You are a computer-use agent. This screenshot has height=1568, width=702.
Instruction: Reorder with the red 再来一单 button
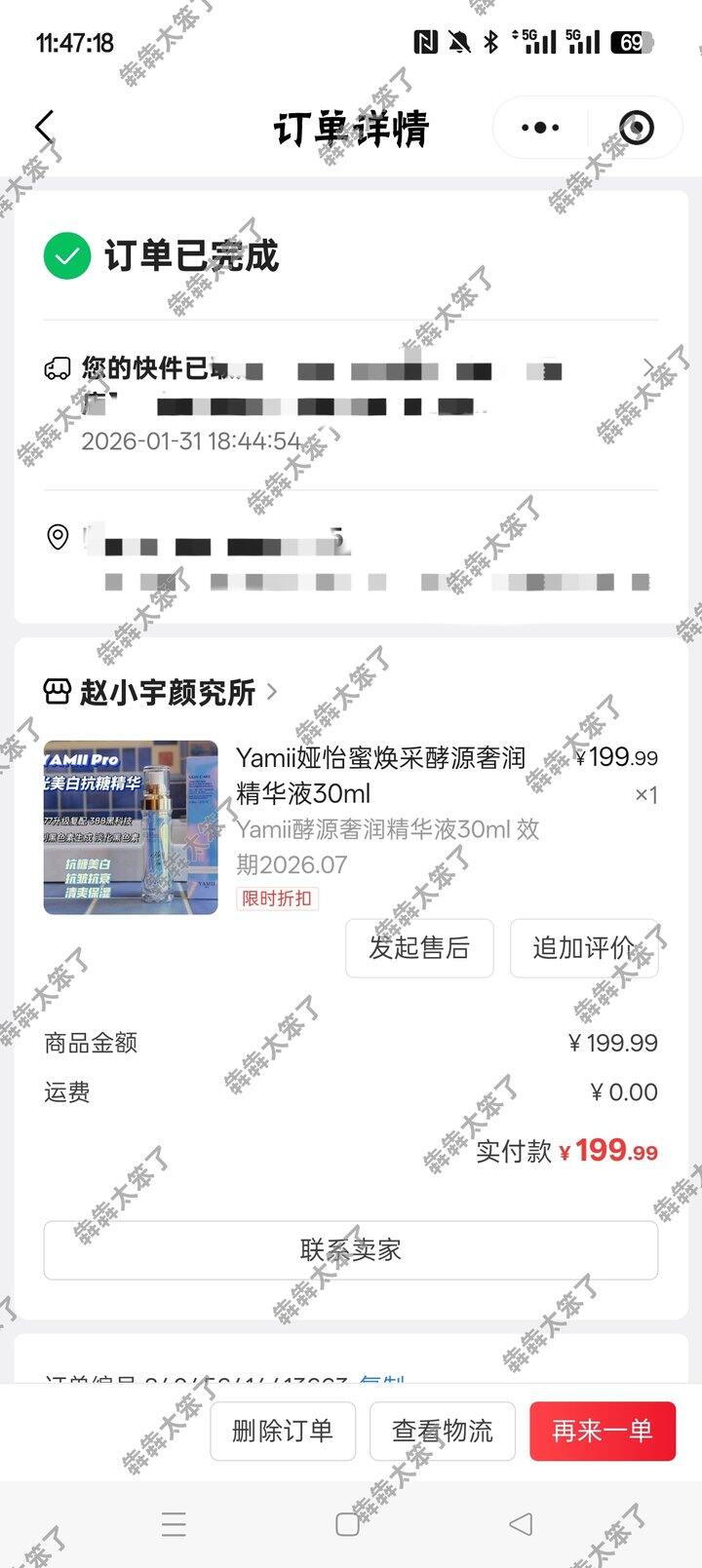pos(603,1431)
